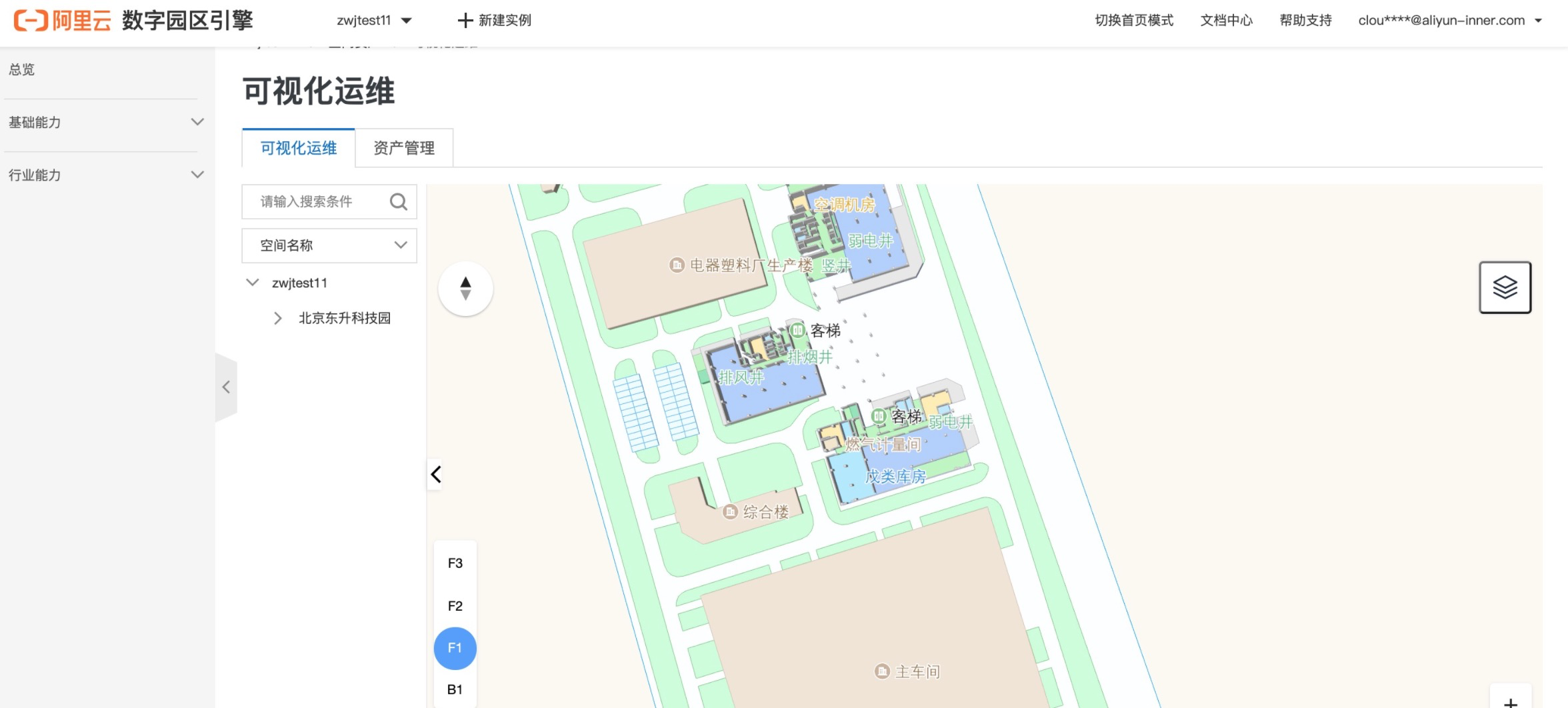Switch map to floor B1
1568x708 pixels.
(455, 689)
